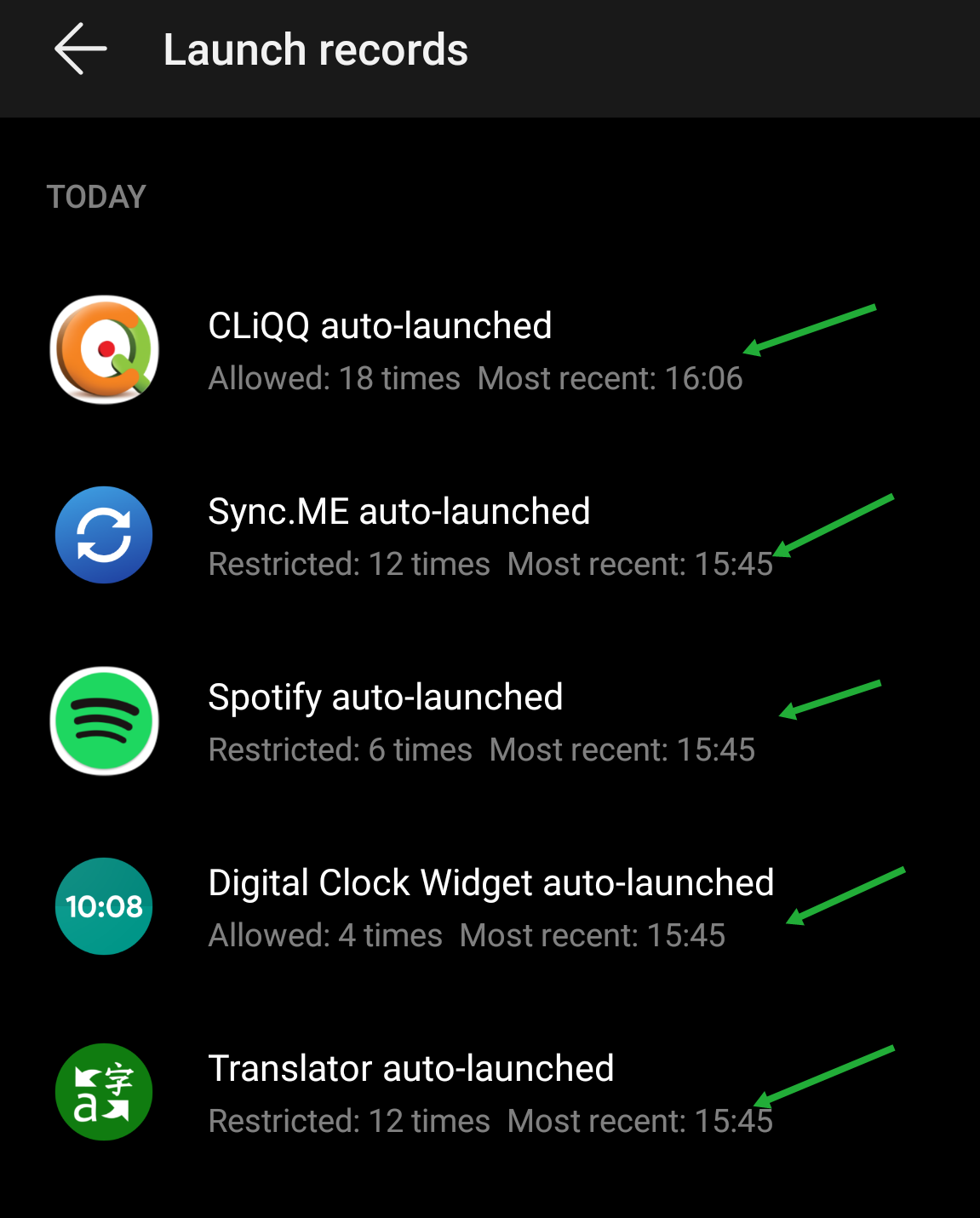Tap Allowed: 18 times under CLiQQ
The height and width of the screenshot is (1218, 980).
pyautogui.click(x=334, y=378)
